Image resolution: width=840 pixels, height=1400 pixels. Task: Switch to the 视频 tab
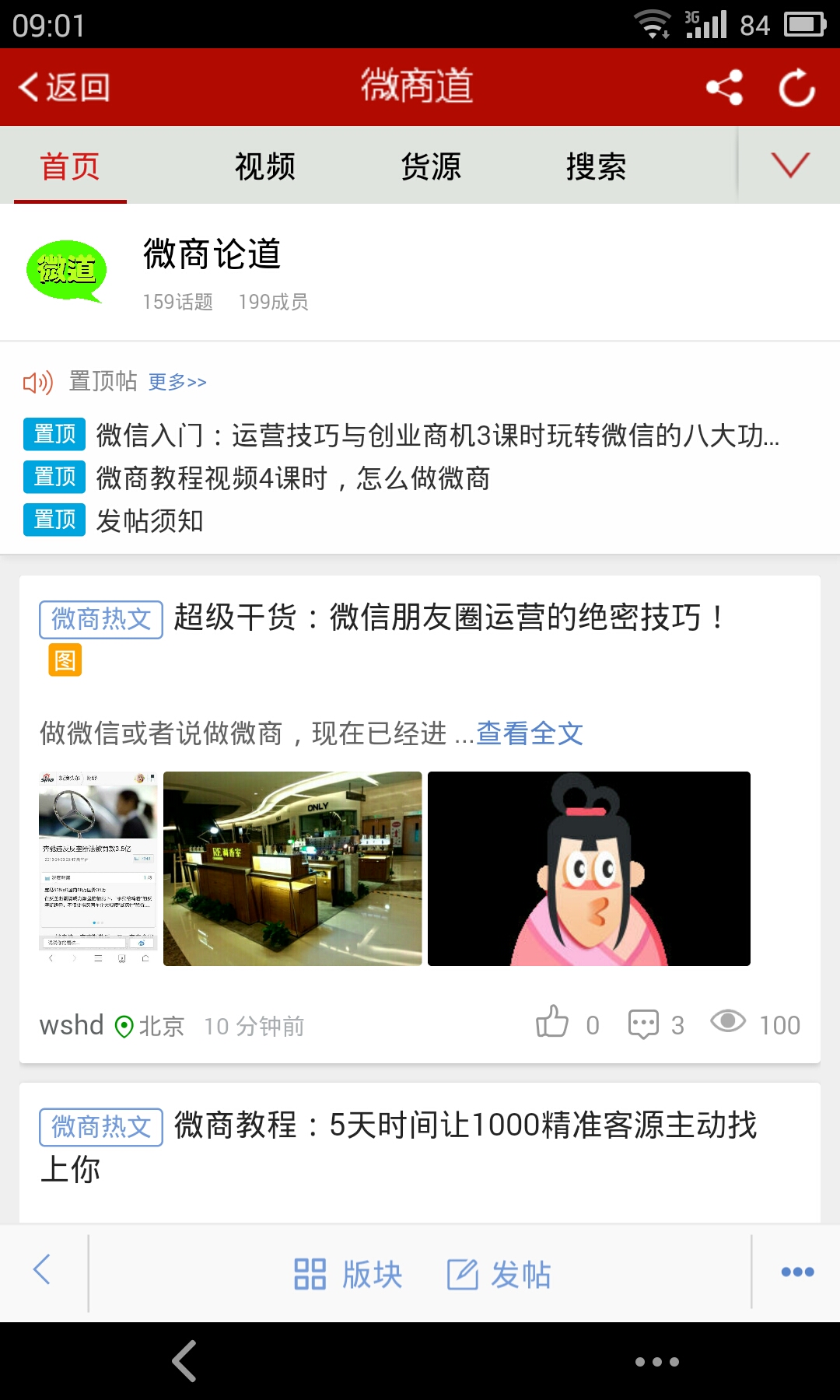[265, 166]
